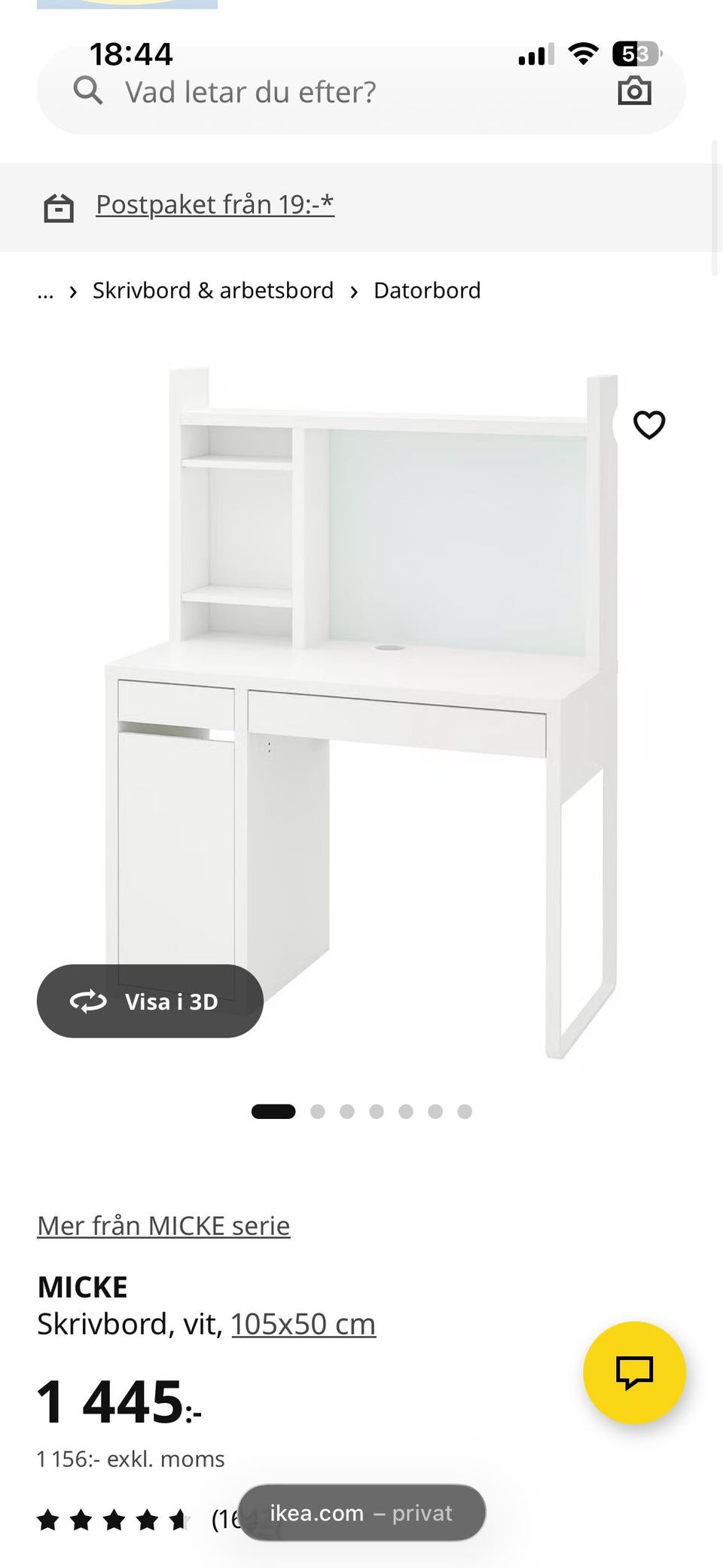Viewport: 723px width, 1568px height.
Task: Open the yellow chat support button
Action: coord(634,1372)
